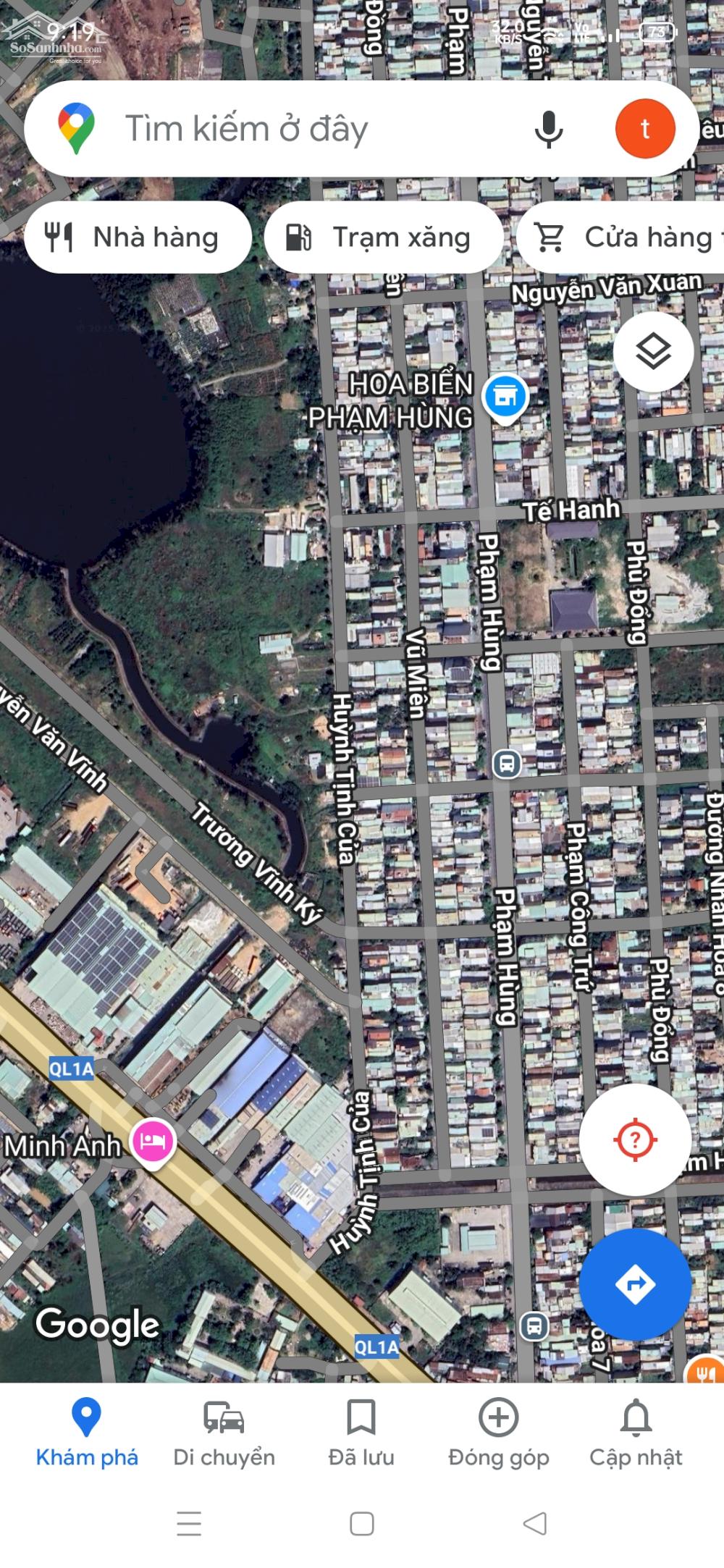724x1568 pixels.
Task: View the 'Cập nhật' tab
Action: [x=636, y=1433]
